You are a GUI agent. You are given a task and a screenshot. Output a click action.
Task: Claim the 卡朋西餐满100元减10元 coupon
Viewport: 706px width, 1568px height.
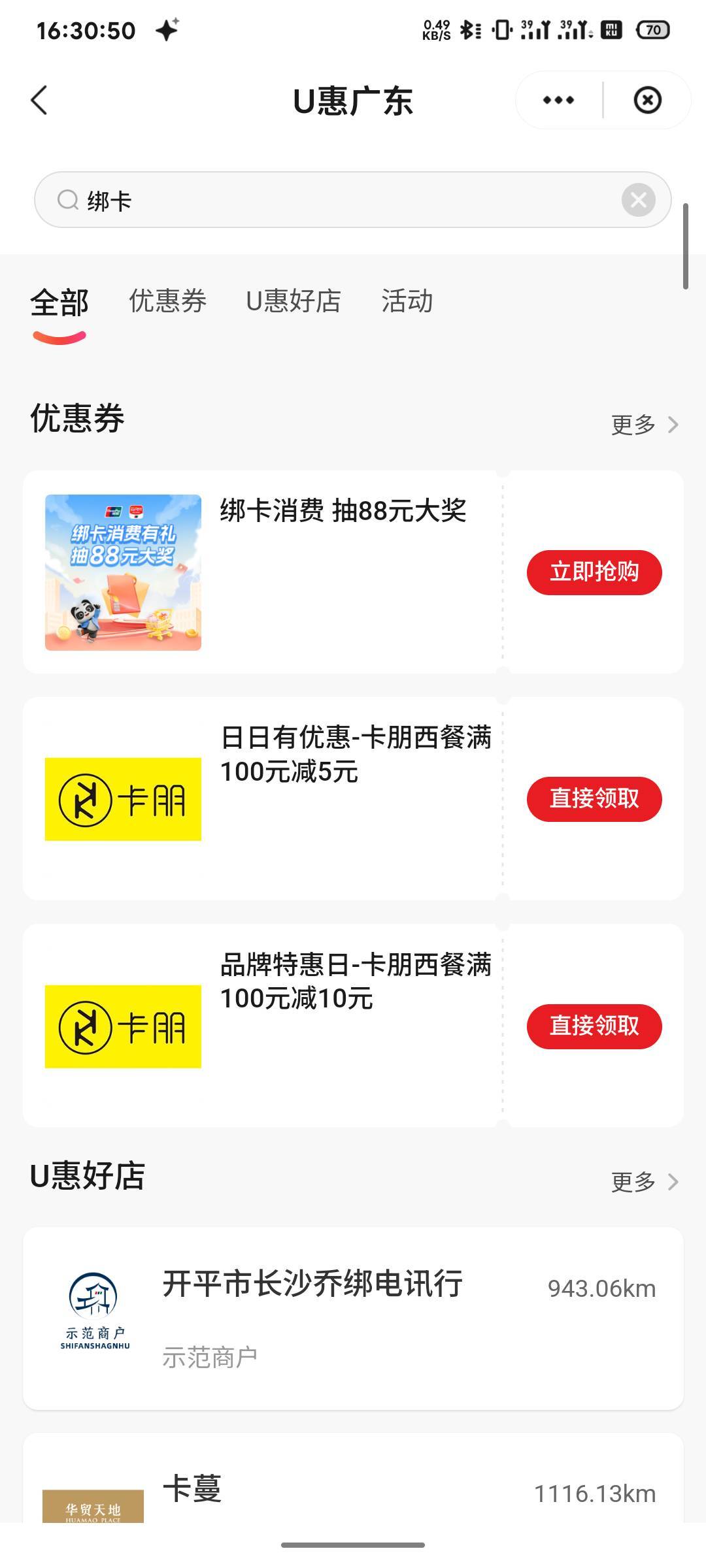[x=594, y=1026]
